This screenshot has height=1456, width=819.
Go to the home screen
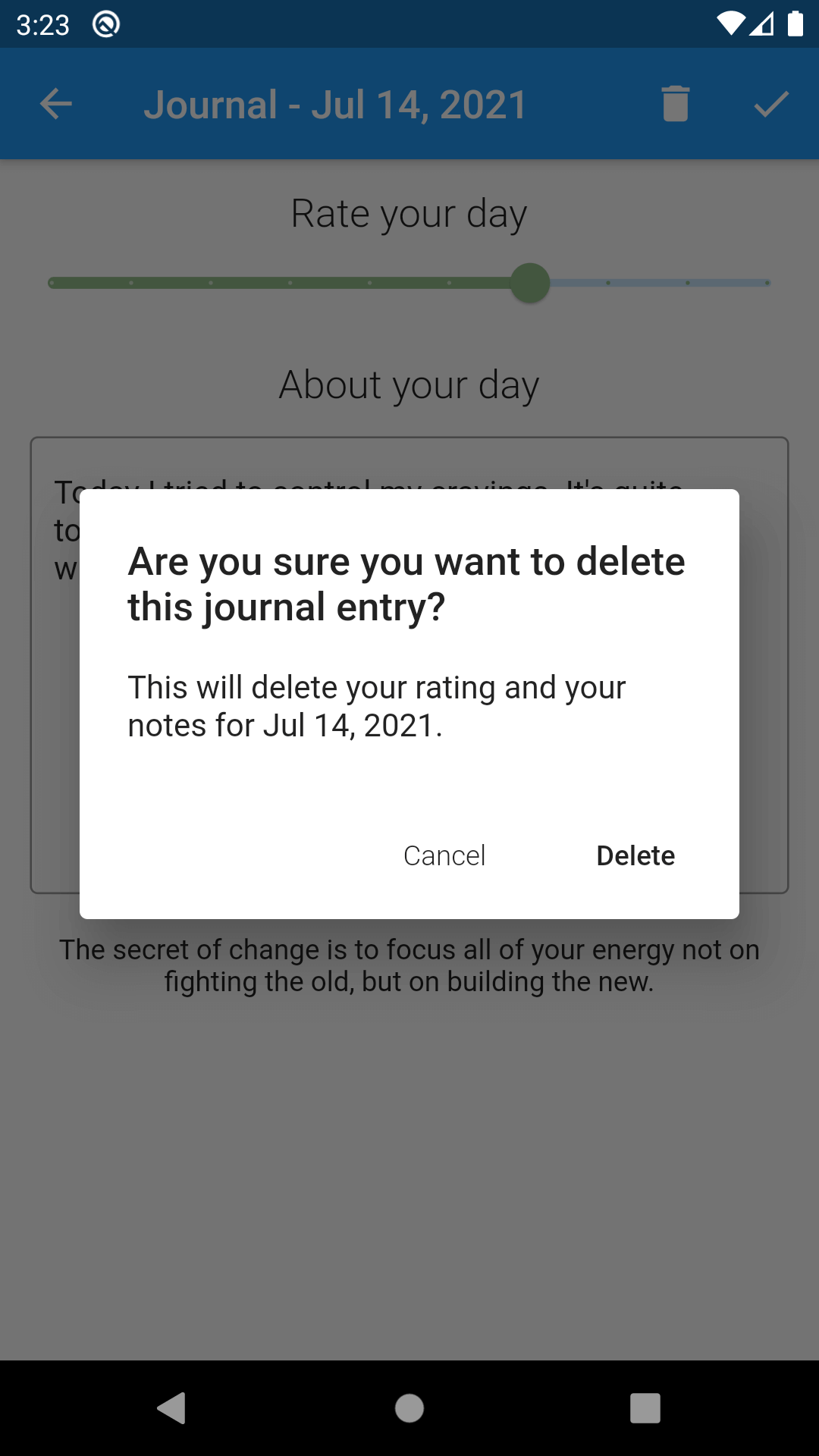point(409,1408)
